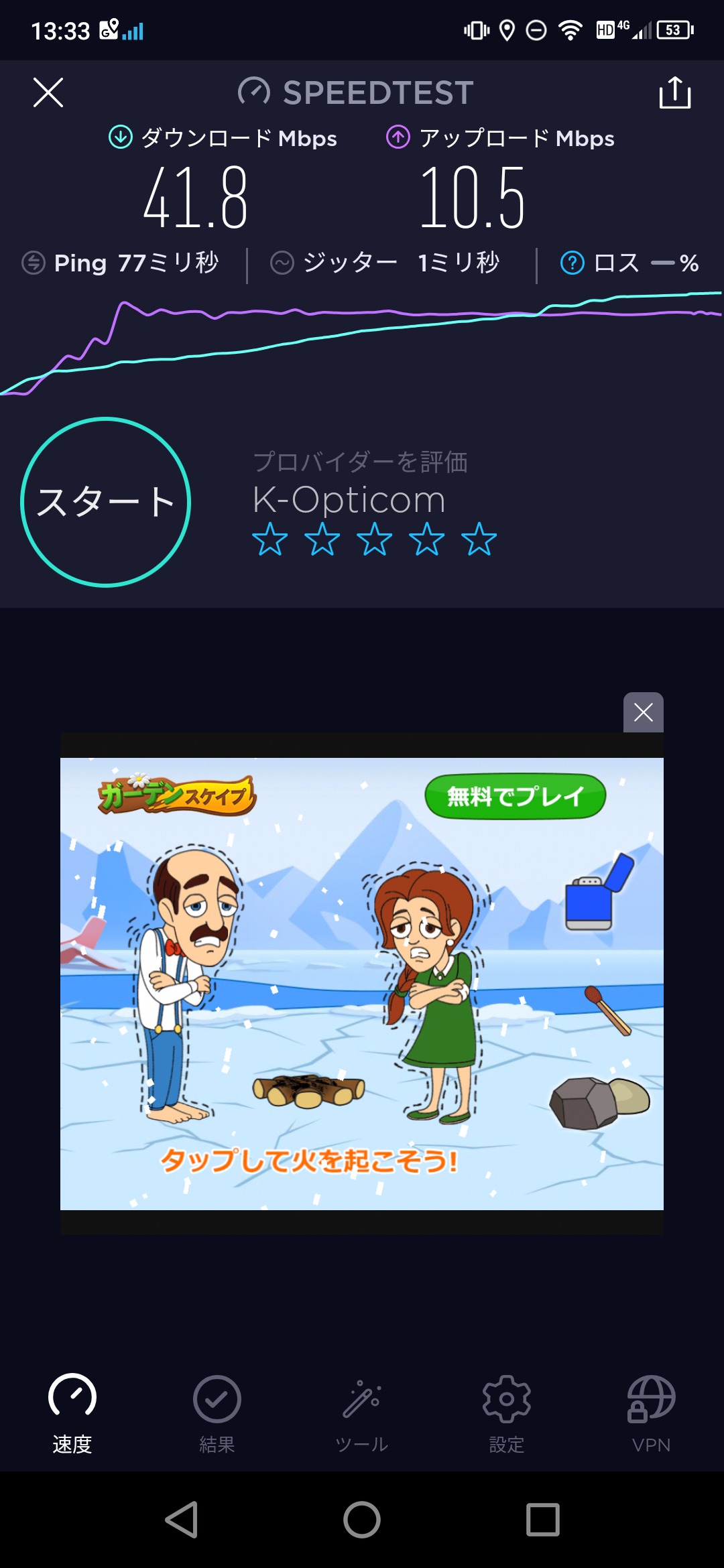Tap the スタート button to rerun test
Image resolution: width=724 pixels, height=1568 pixels.
point(106,503)
